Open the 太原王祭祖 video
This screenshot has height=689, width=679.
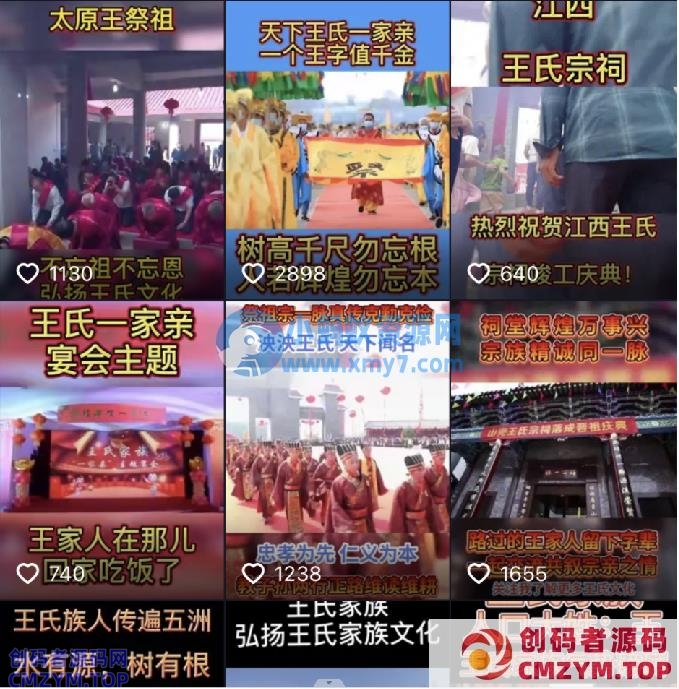[111, 150]
